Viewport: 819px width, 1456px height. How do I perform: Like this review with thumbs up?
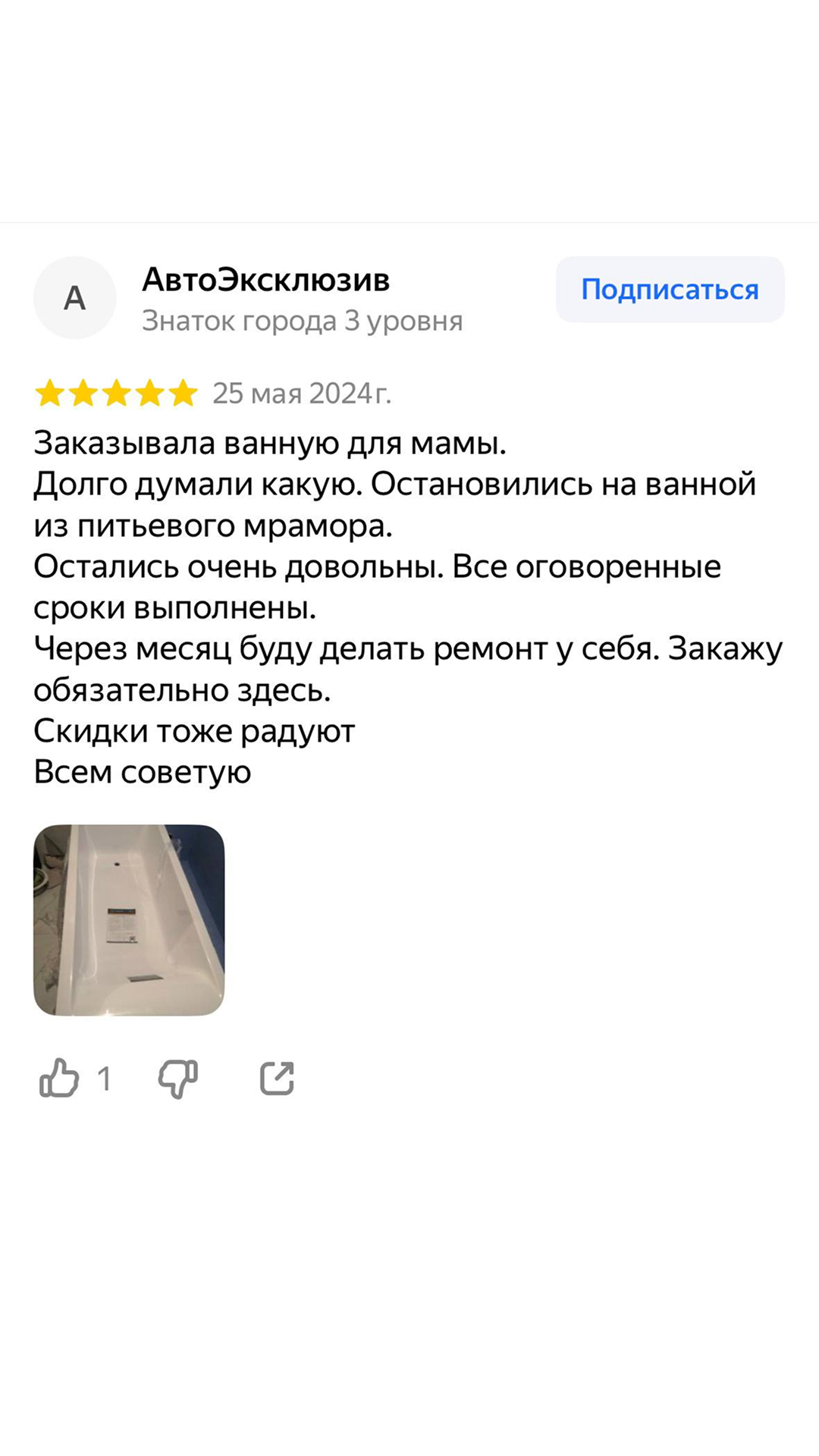(x=59, y=1078)
